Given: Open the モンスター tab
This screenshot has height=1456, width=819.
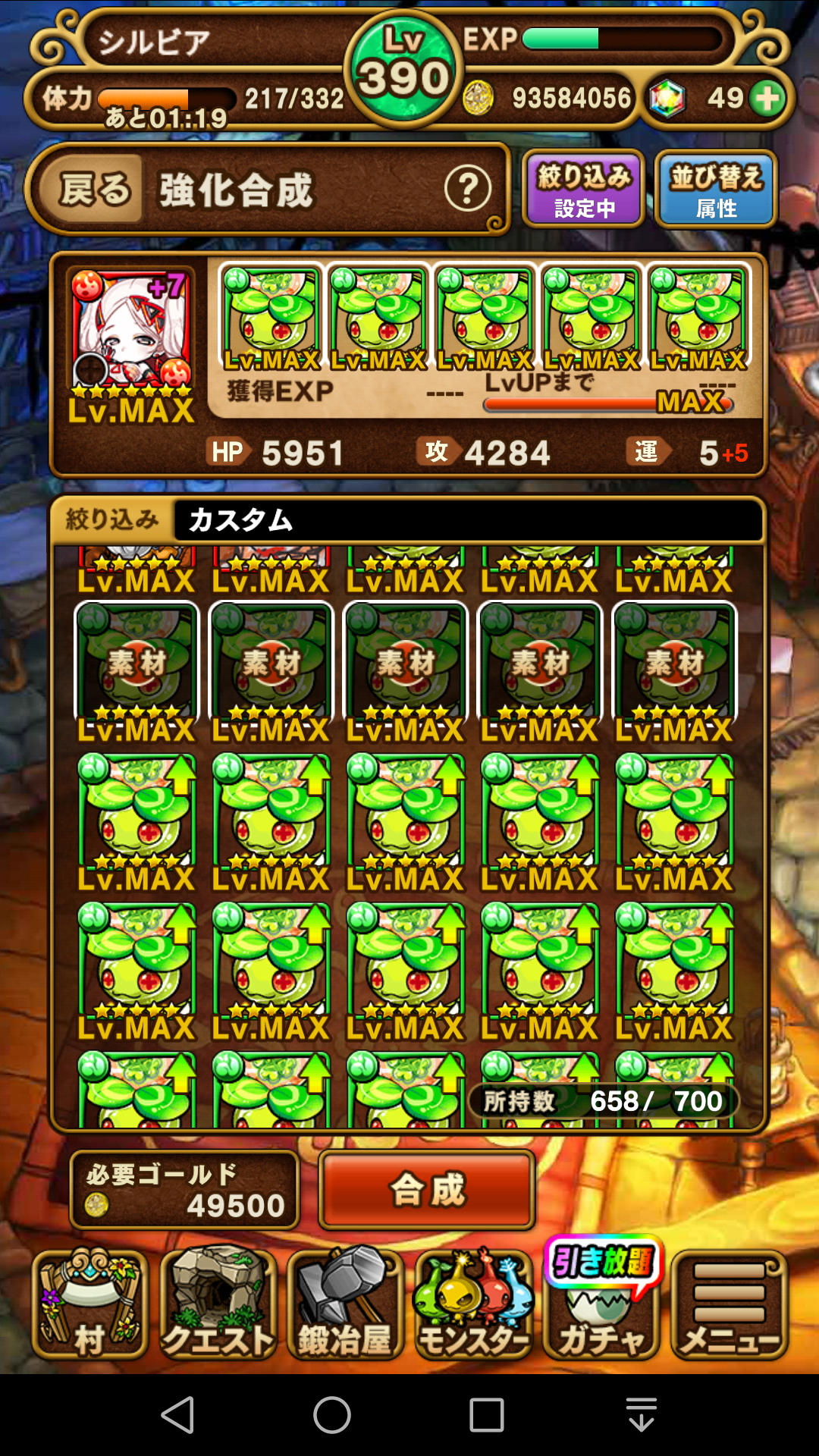Looking at the screenshot, I should click(x=473, y=1306).
